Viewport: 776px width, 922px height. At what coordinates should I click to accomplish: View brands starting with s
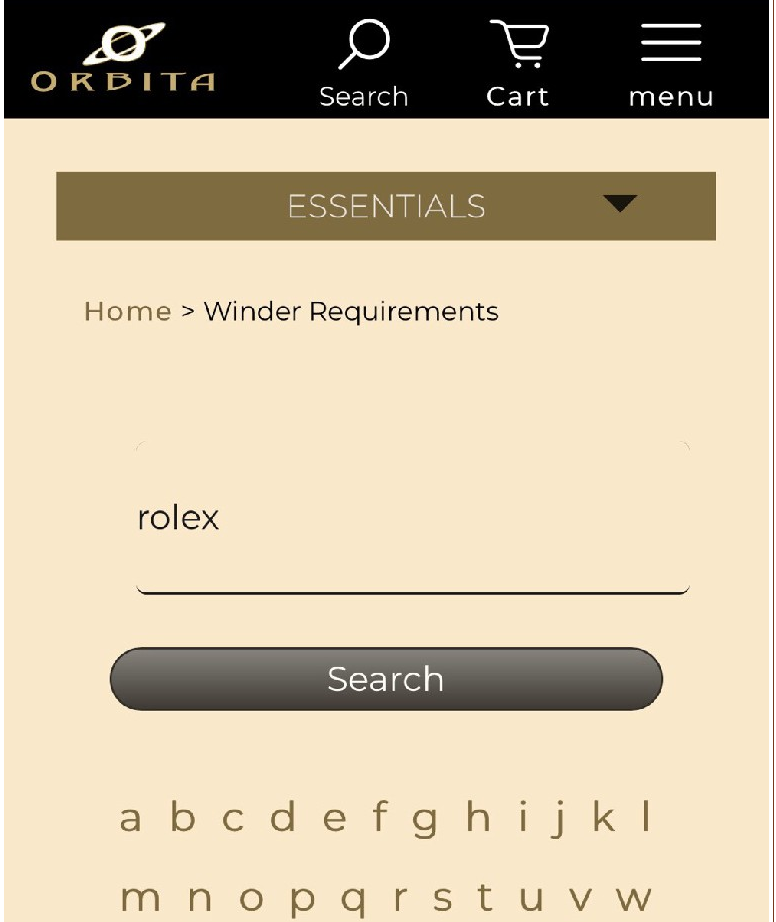coord(441,898)
